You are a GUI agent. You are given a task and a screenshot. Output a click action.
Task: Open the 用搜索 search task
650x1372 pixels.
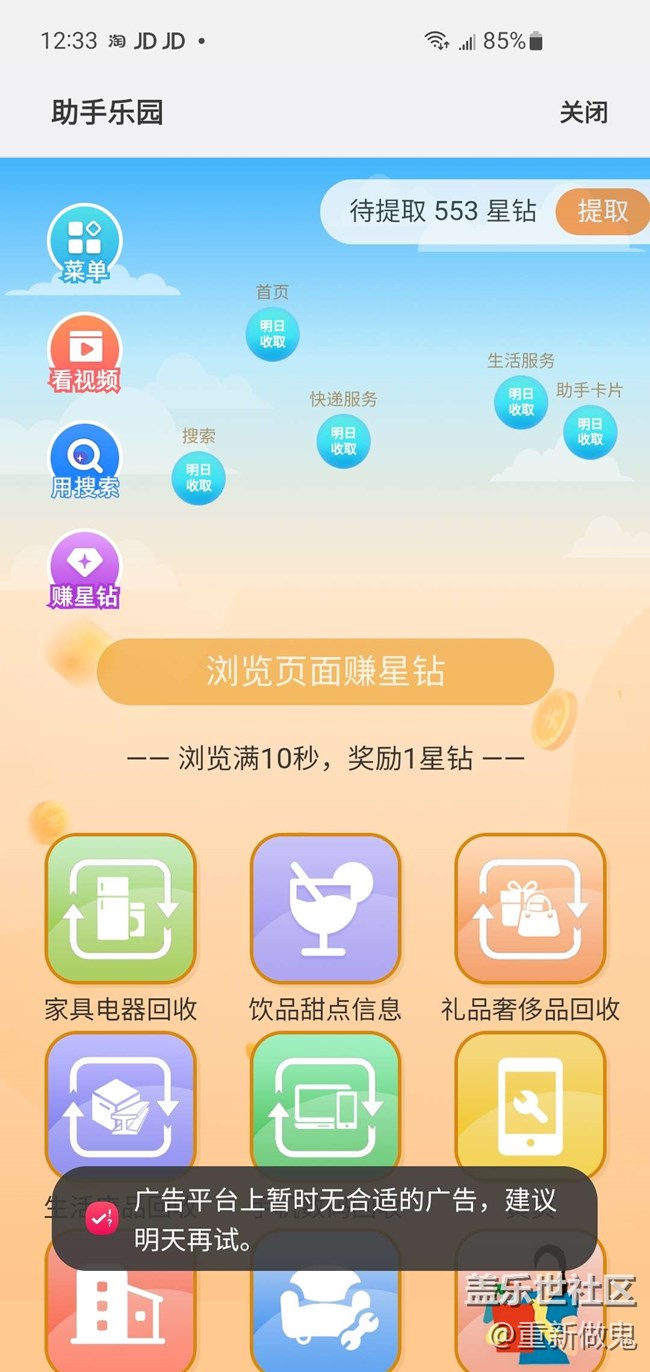click(x=85, y=462)
